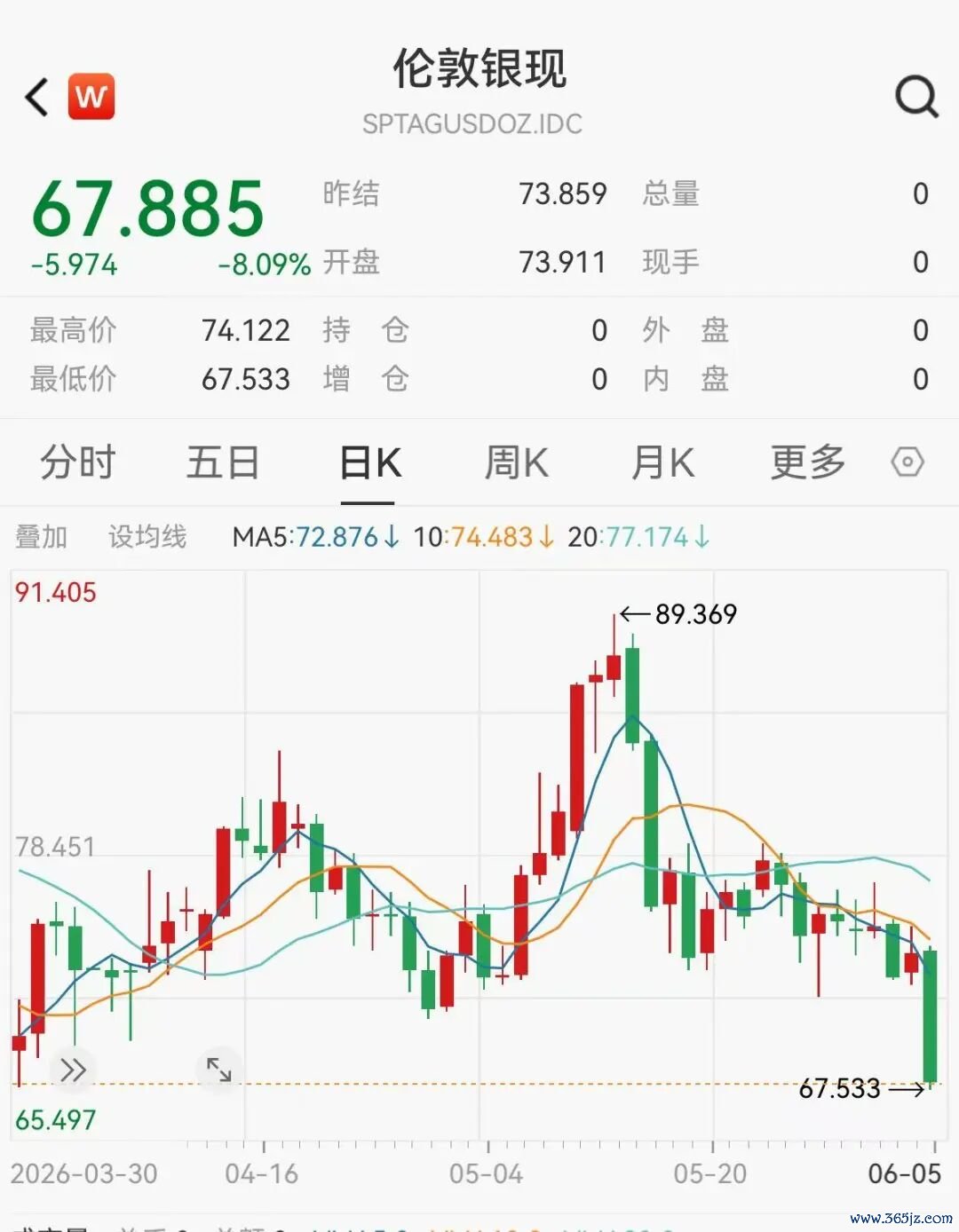Open 设均线 moving average settings
This screenshot has height=1232, width=959.
click(147, 537)
